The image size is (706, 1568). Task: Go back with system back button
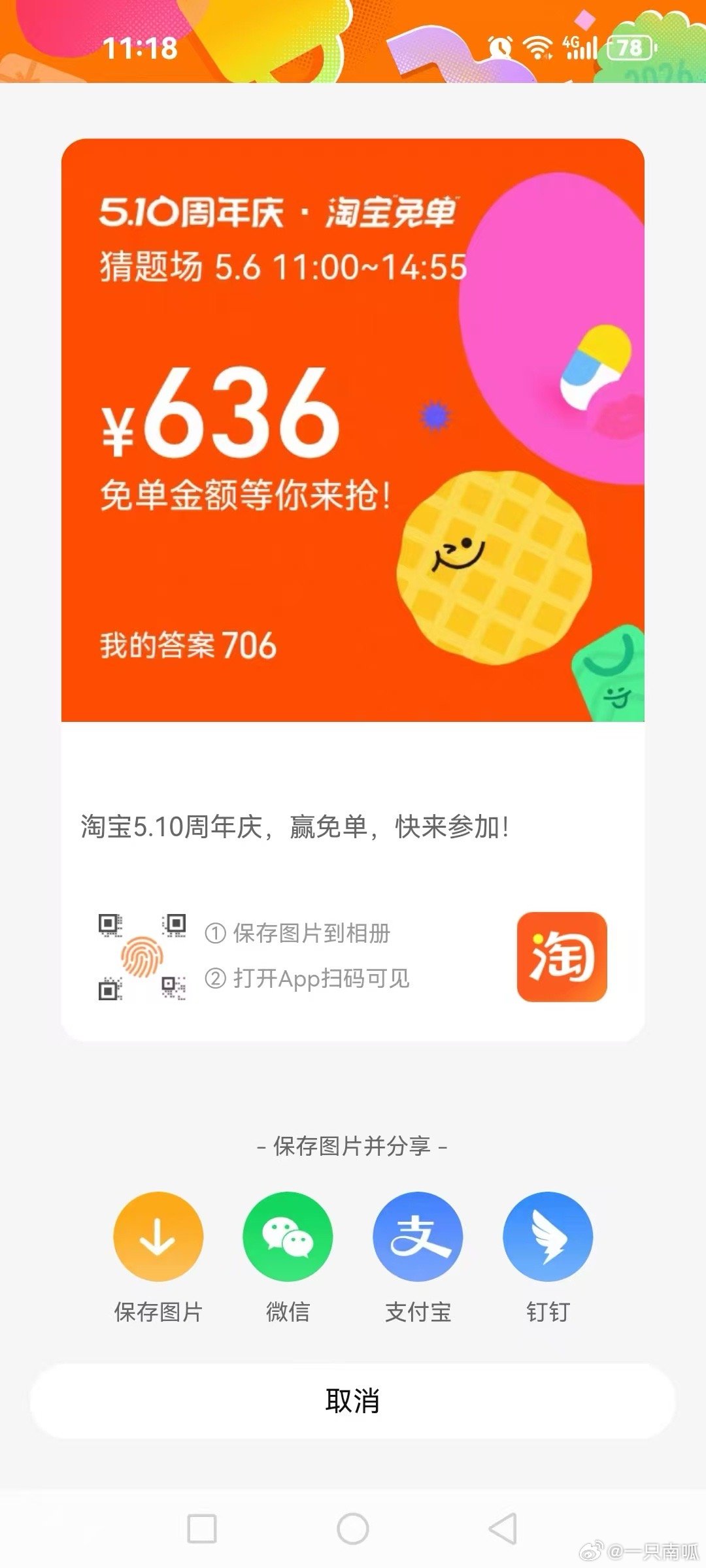(503, 1529)
